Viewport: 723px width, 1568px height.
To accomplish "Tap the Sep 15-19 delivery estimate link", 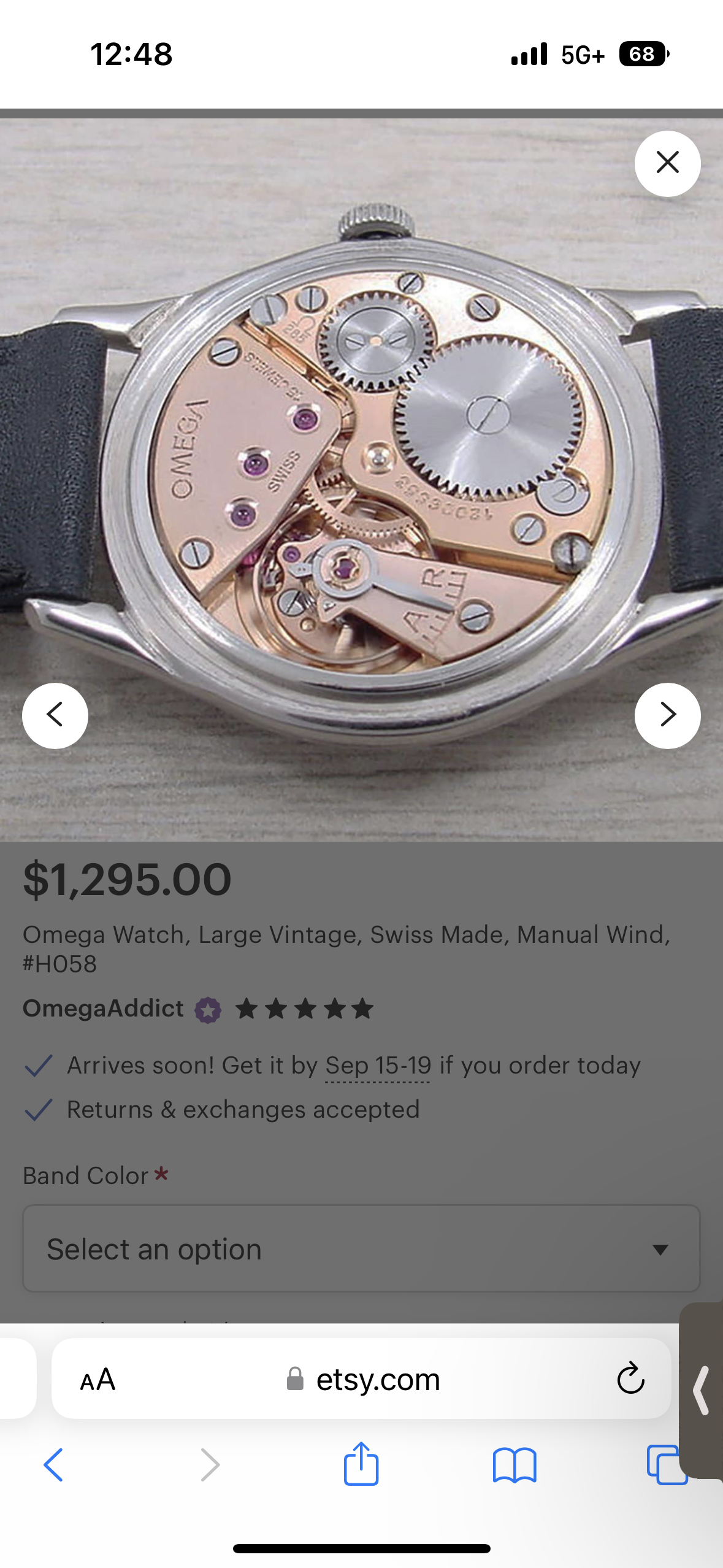I will (378, 1066).
